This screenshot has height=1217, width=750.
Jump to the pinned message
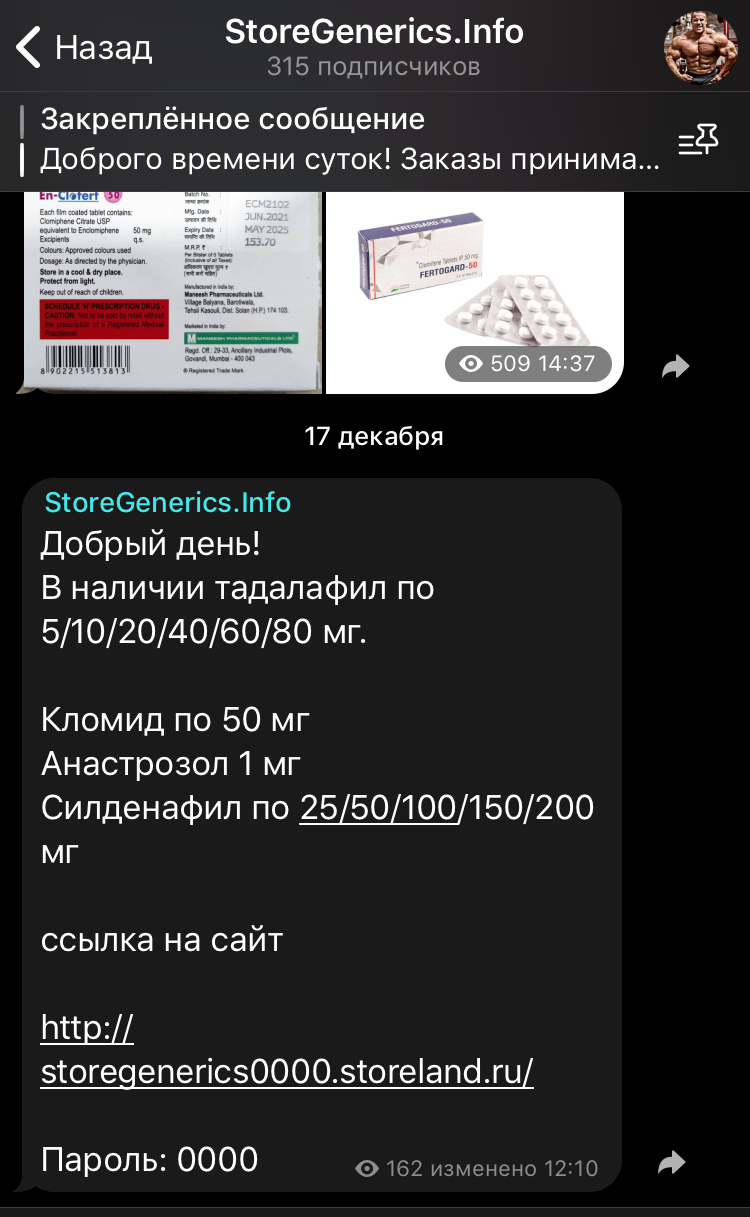coord(350,139)
